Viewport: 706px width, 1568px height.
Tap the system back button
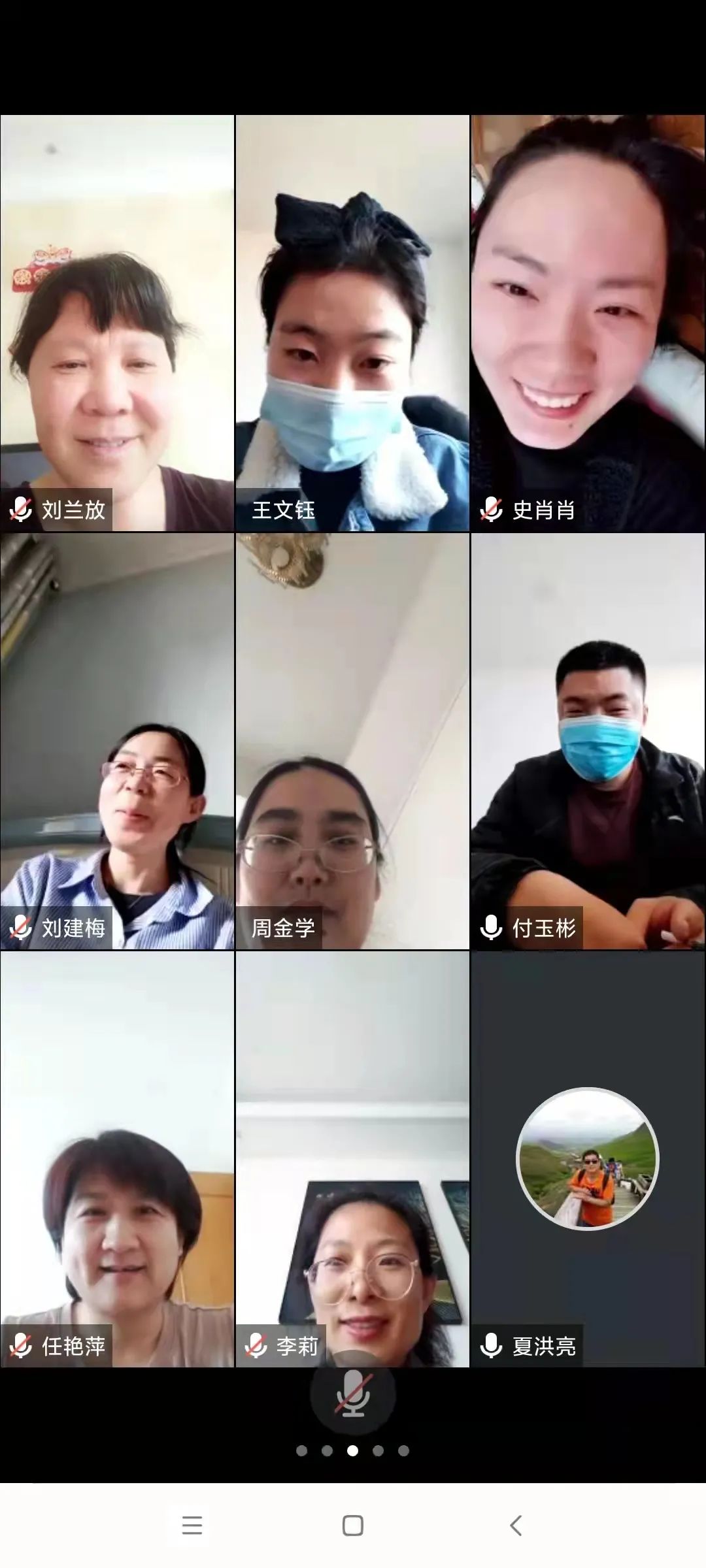(x=515, y=1526)
